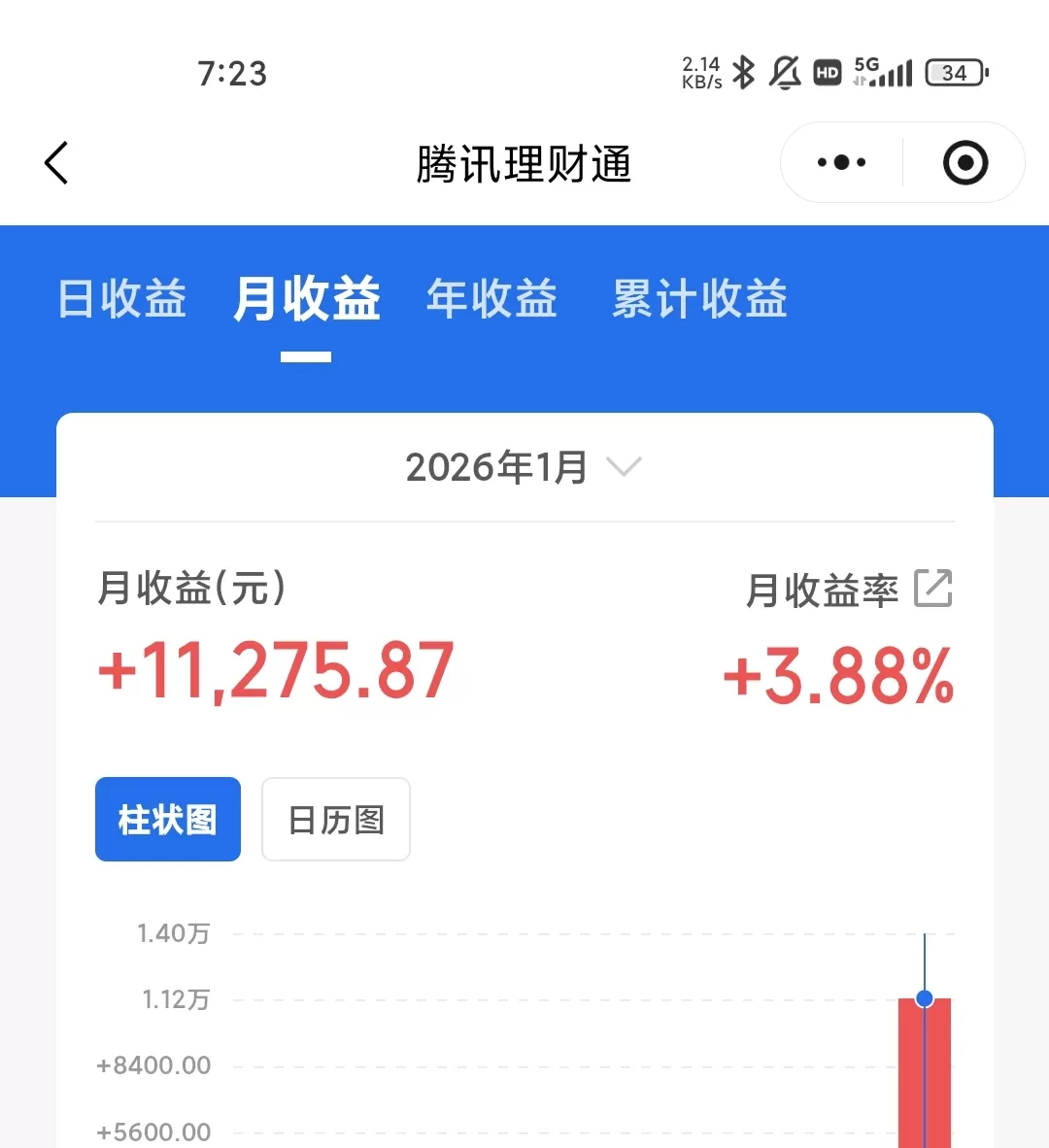Switch chart view to 日历图

point(335,819)
